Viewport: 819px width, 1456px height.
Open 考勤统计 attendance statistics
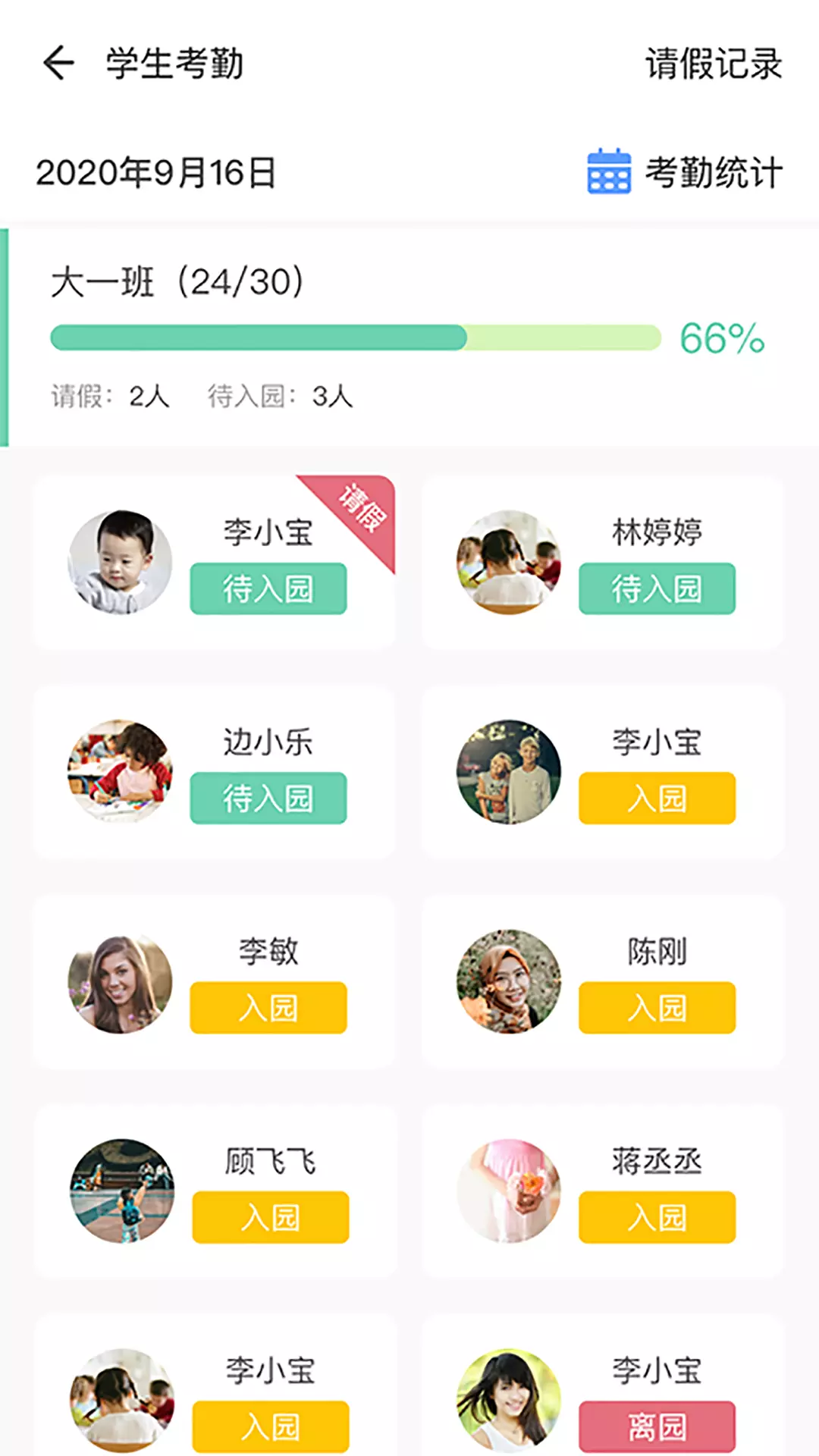[684, 172]
